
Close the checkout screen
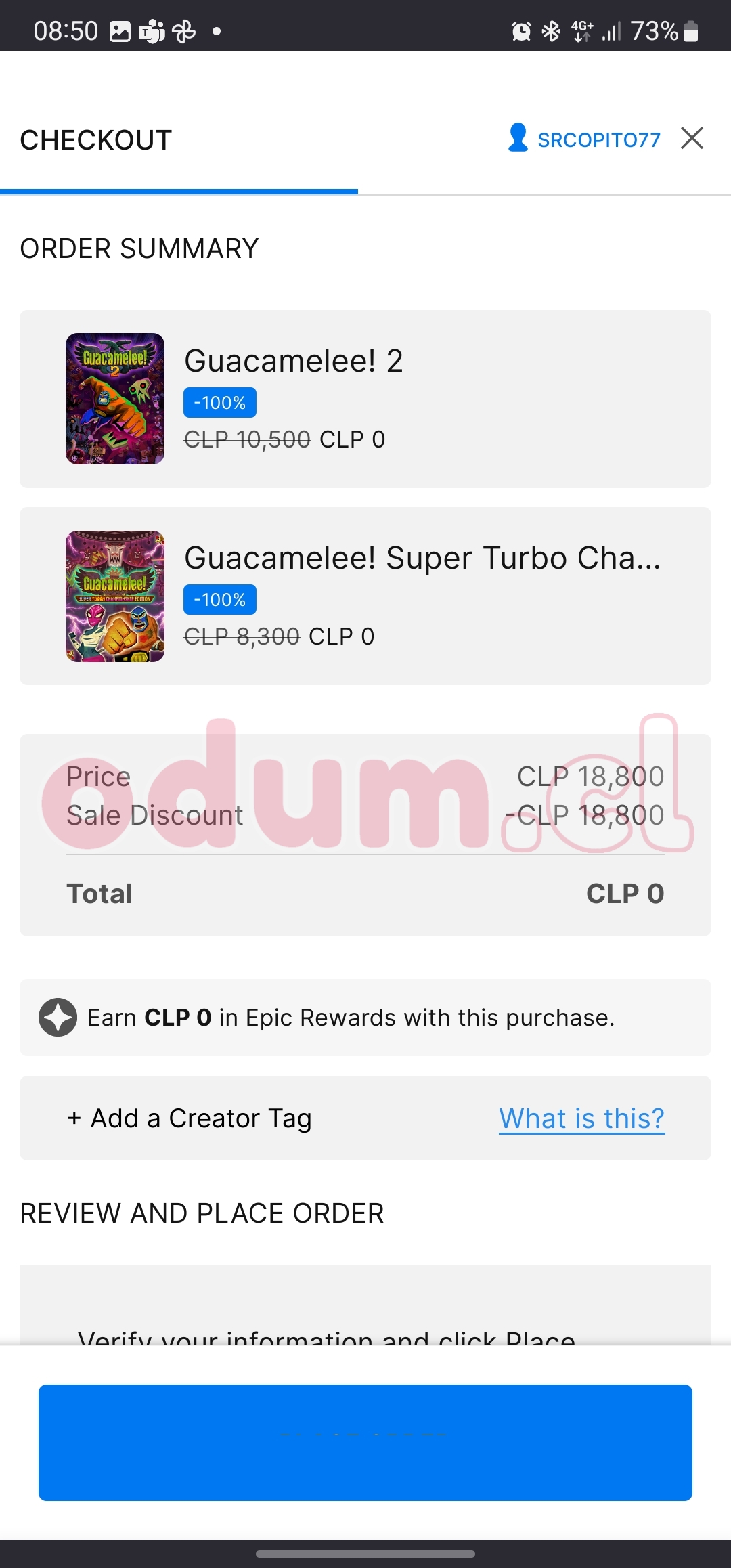692,138
